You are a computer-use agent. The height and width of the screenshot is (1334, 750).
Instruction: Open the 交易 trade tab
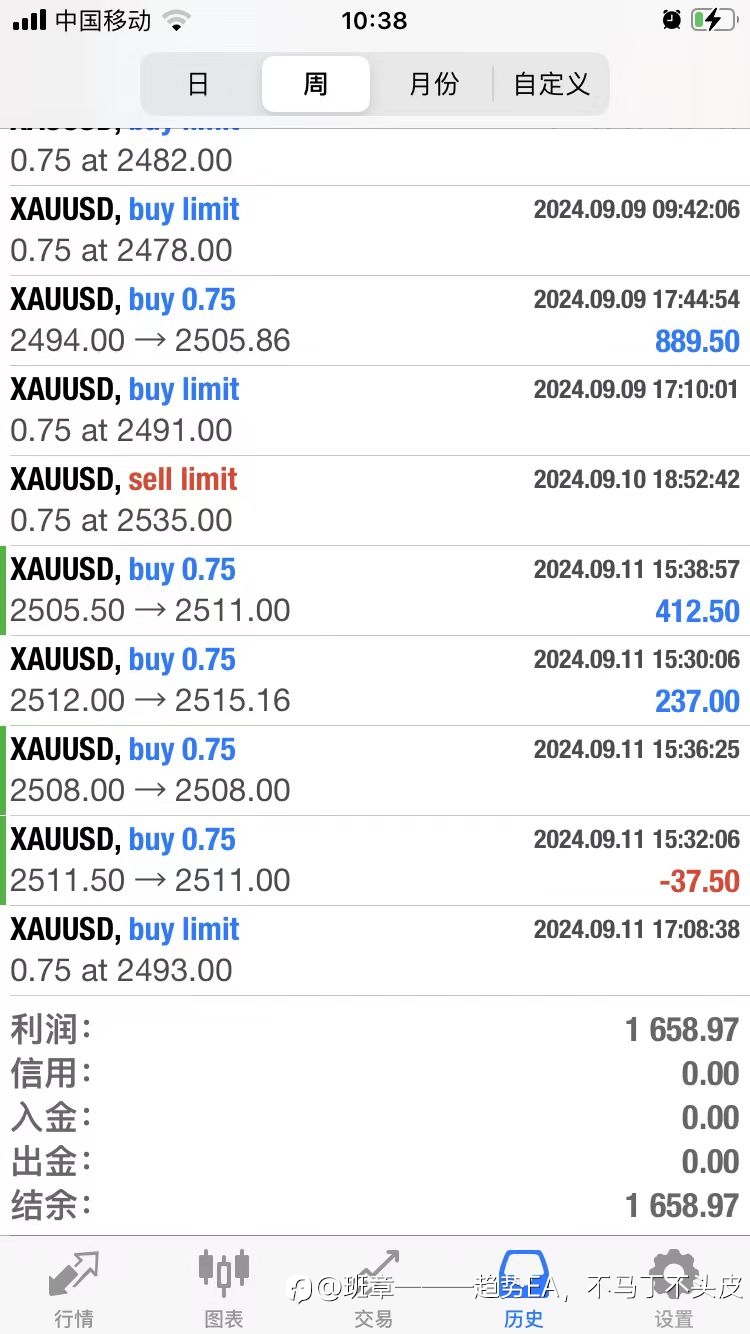click(374, 1288)
